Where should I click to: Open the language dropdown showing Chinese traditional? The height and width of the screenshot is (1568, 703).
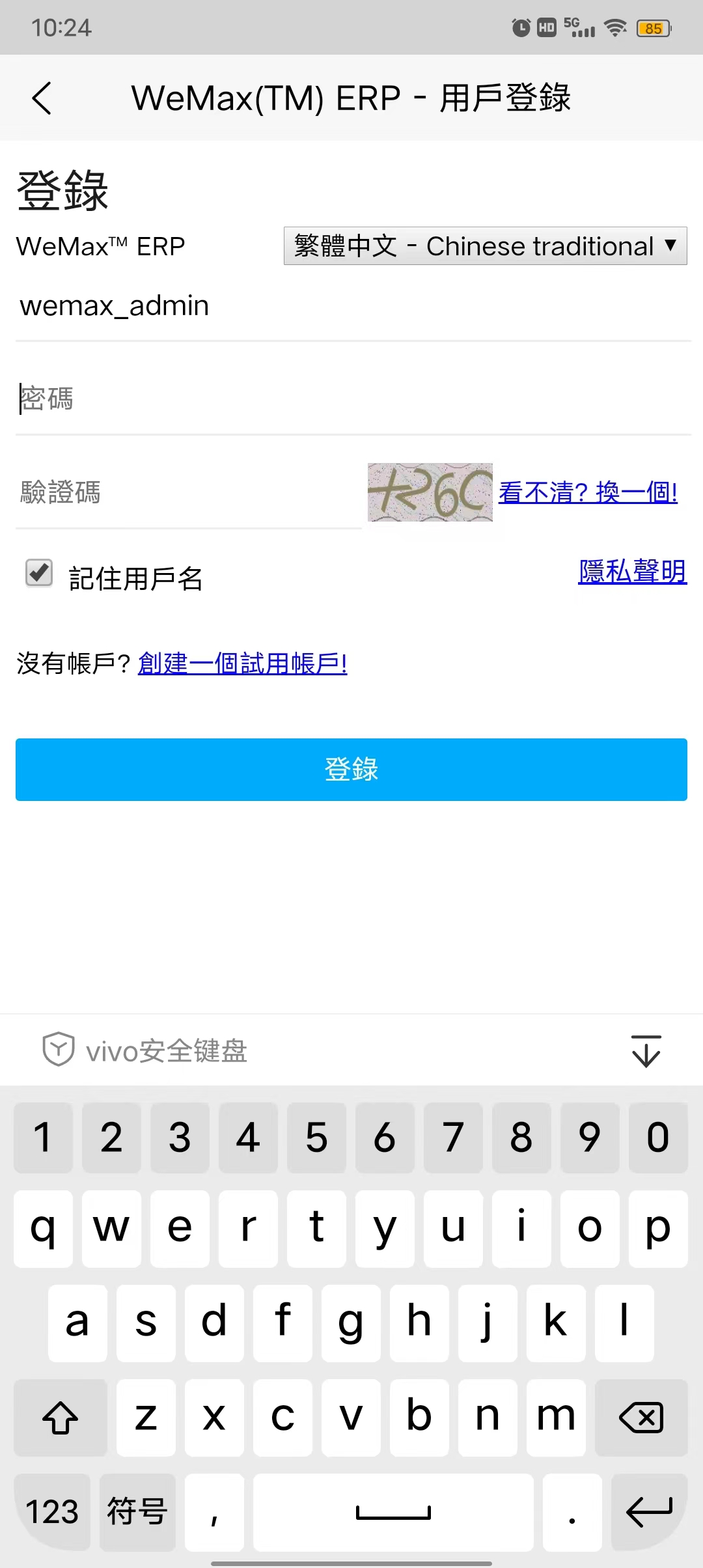coord(485,246)
